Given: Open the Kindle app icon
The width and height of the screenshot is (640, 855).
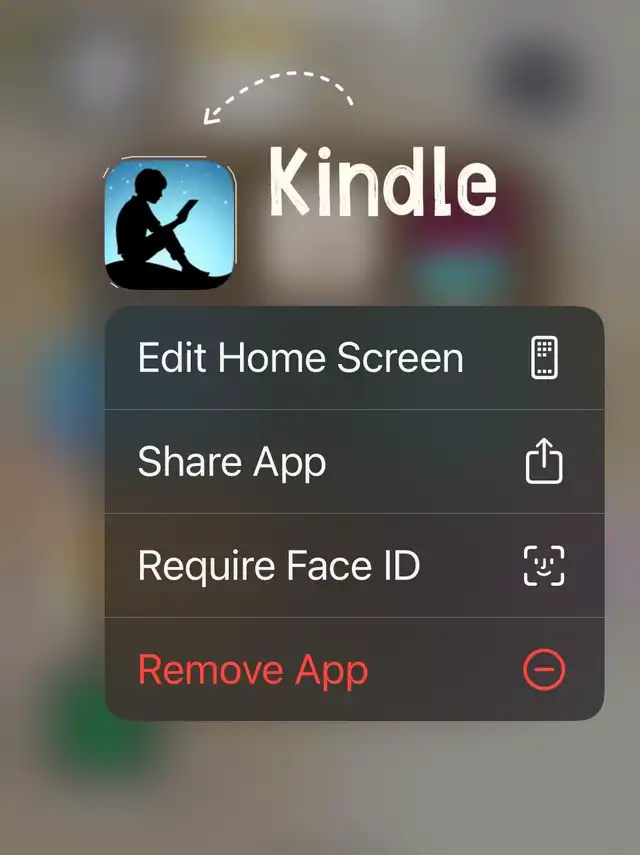Looking at the screenshot, I should point(169,224).
